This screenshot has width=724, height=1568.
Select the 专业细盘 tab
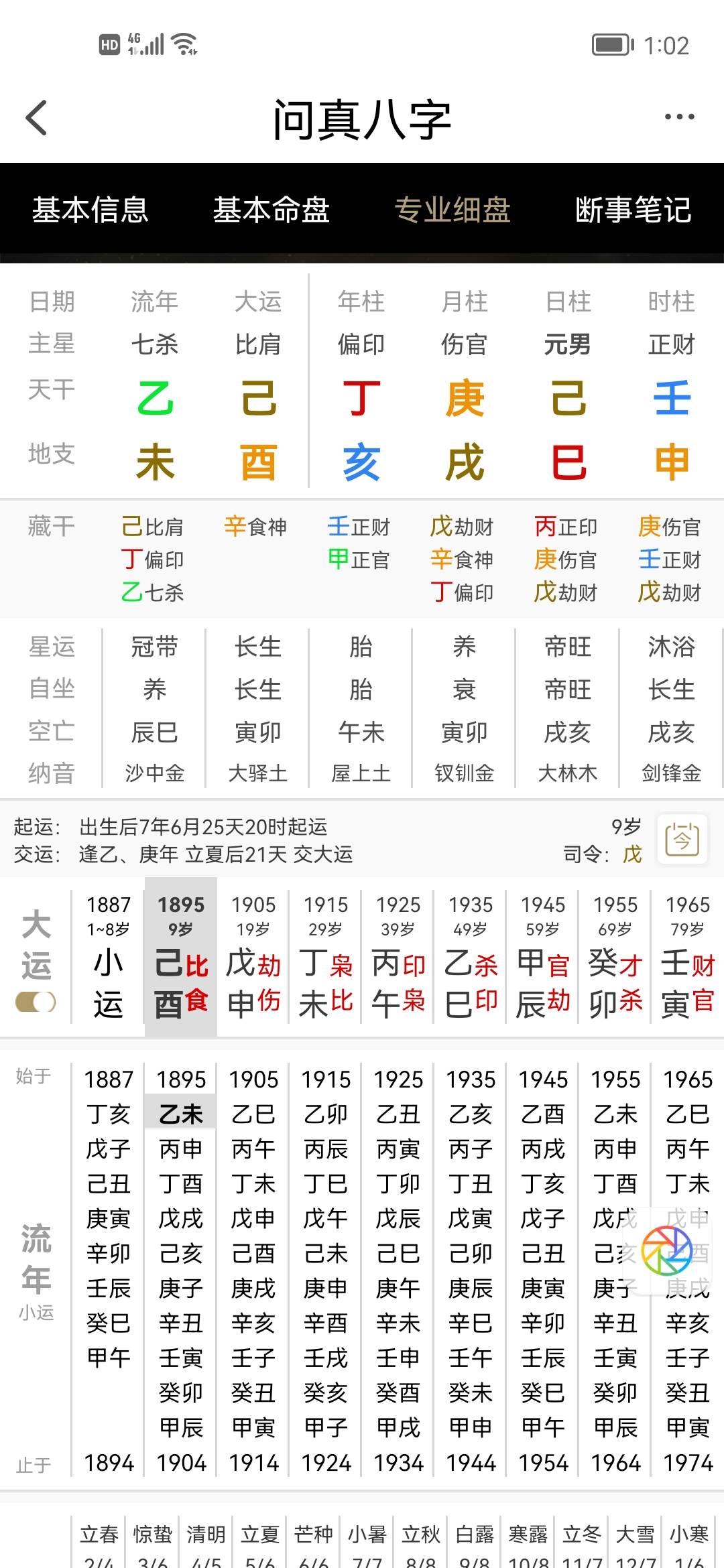(x=452, y=210)
